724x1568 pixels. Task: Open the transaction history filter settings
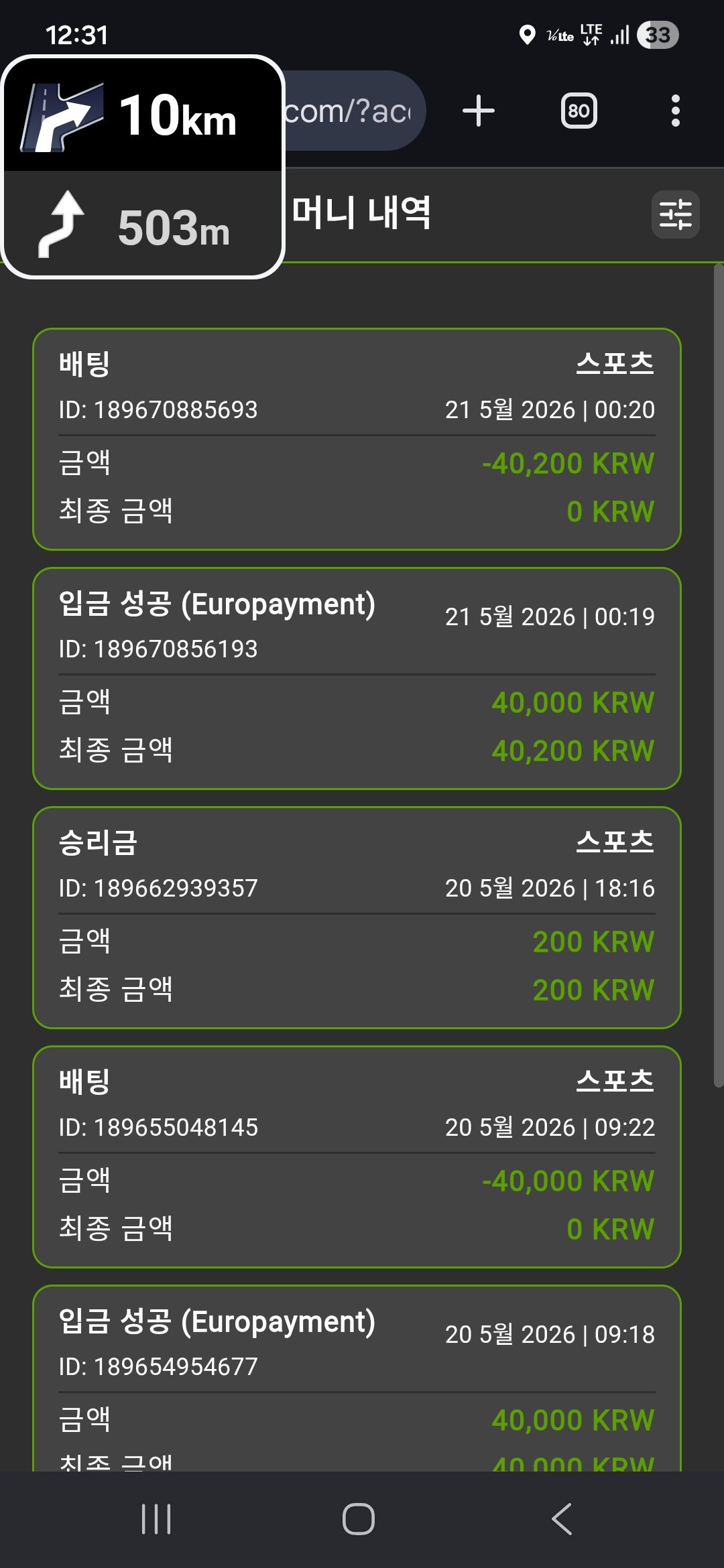point(675,214)
